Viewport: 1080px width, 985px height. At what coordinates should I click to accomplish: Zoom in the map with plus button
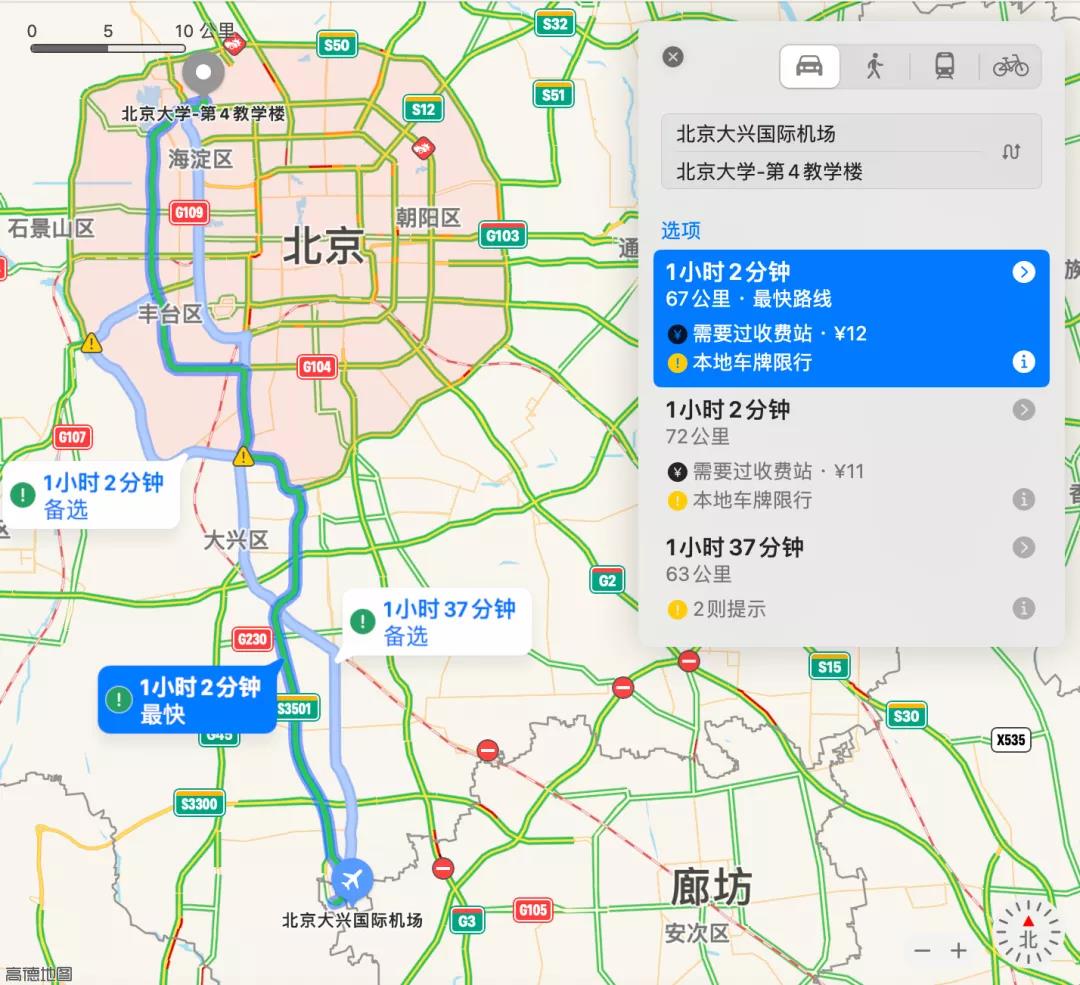pos(958,951)
